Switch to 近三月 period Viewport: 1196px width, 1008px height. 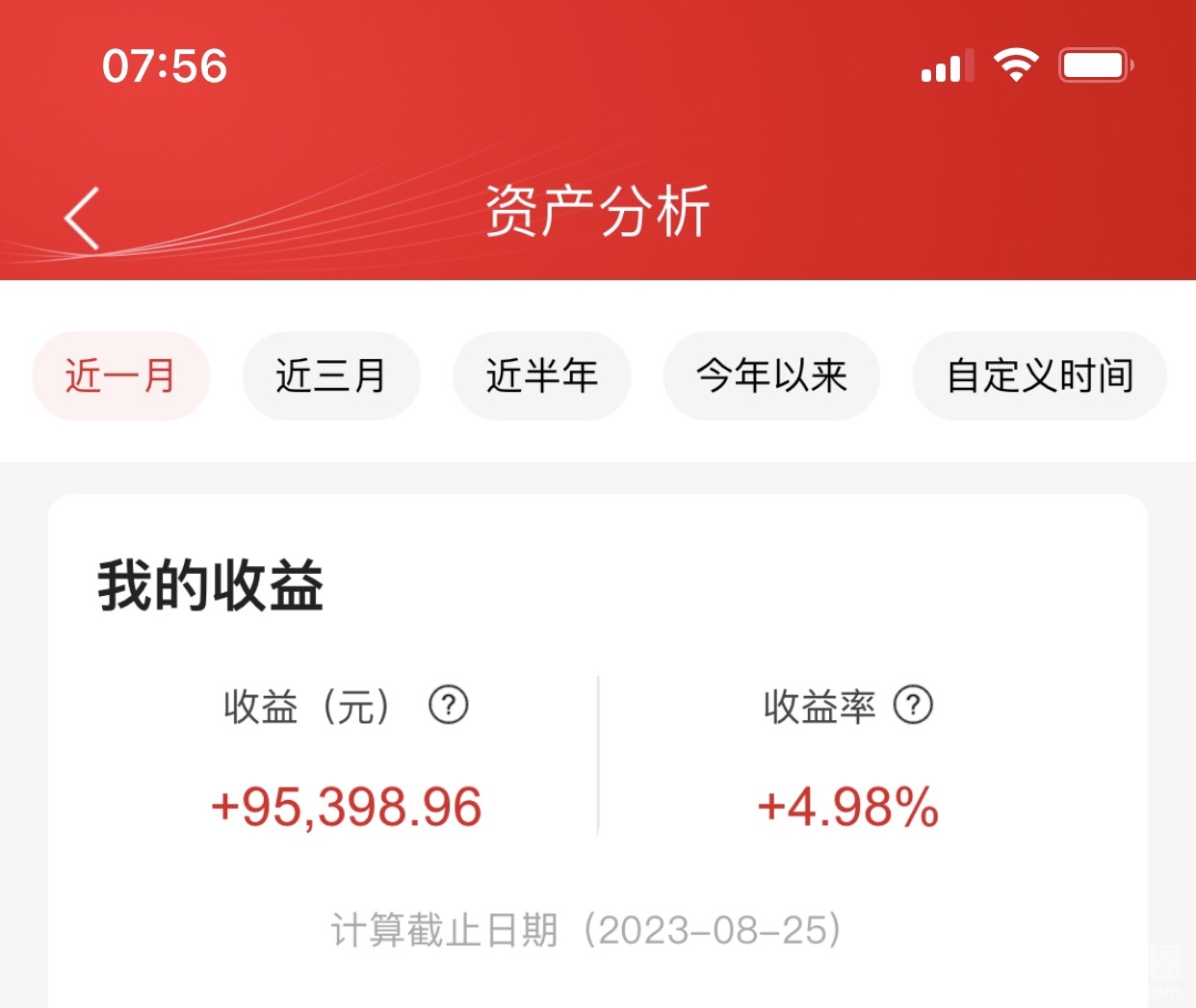(331, 375)
